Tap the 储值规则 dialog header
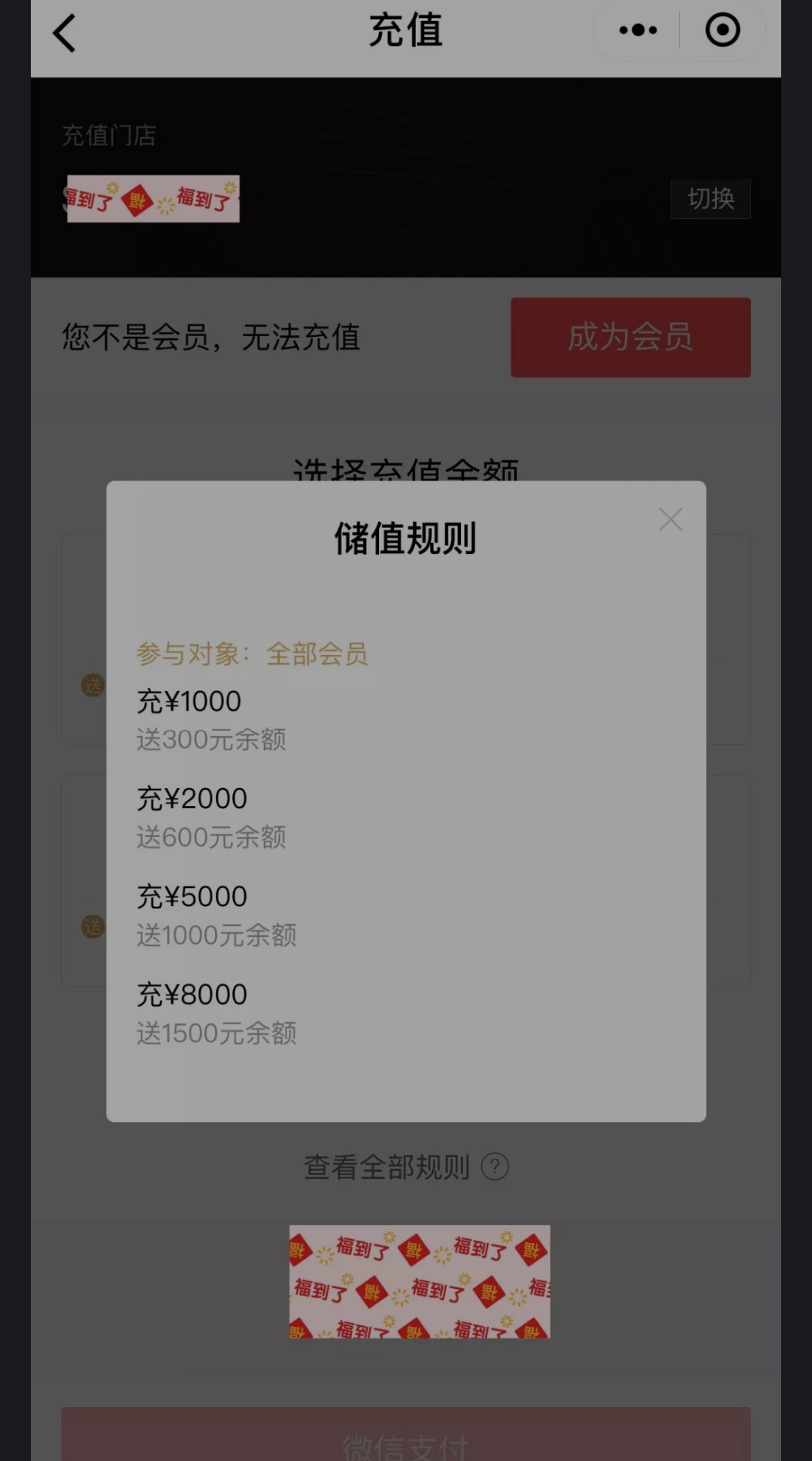The width and height of the screenshot is (812, 1461). pos(406,537)
